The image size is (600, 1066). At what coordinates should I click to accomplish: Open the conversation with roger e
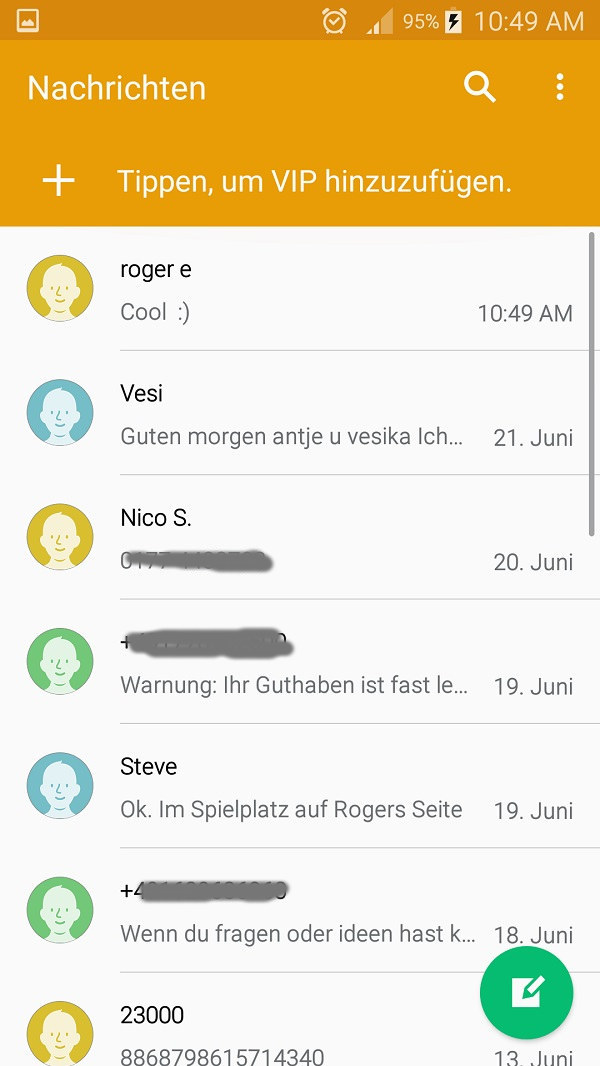pyautogui.click(x=340, y=290)
